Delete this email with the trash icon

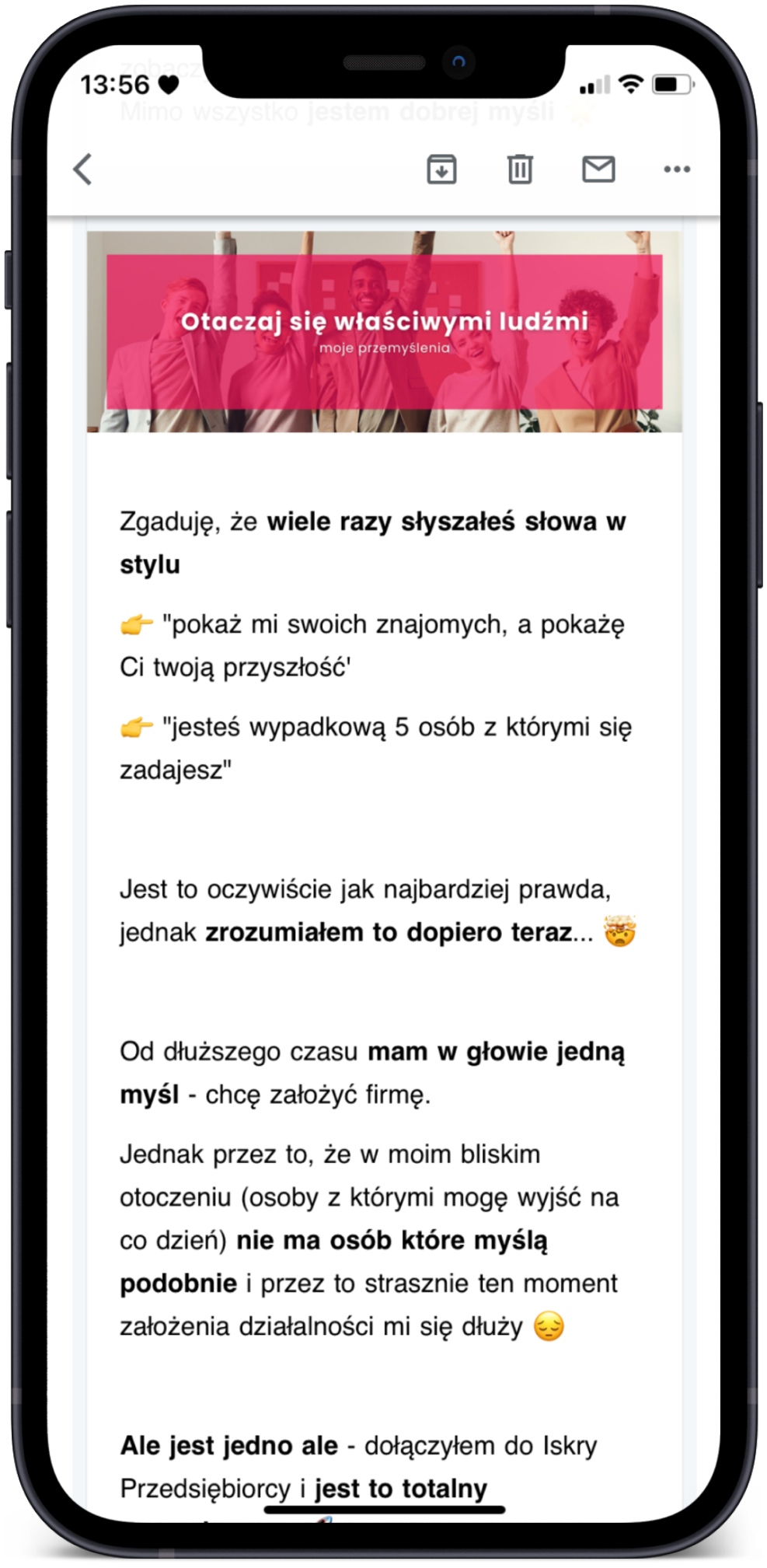click(520, 169)
